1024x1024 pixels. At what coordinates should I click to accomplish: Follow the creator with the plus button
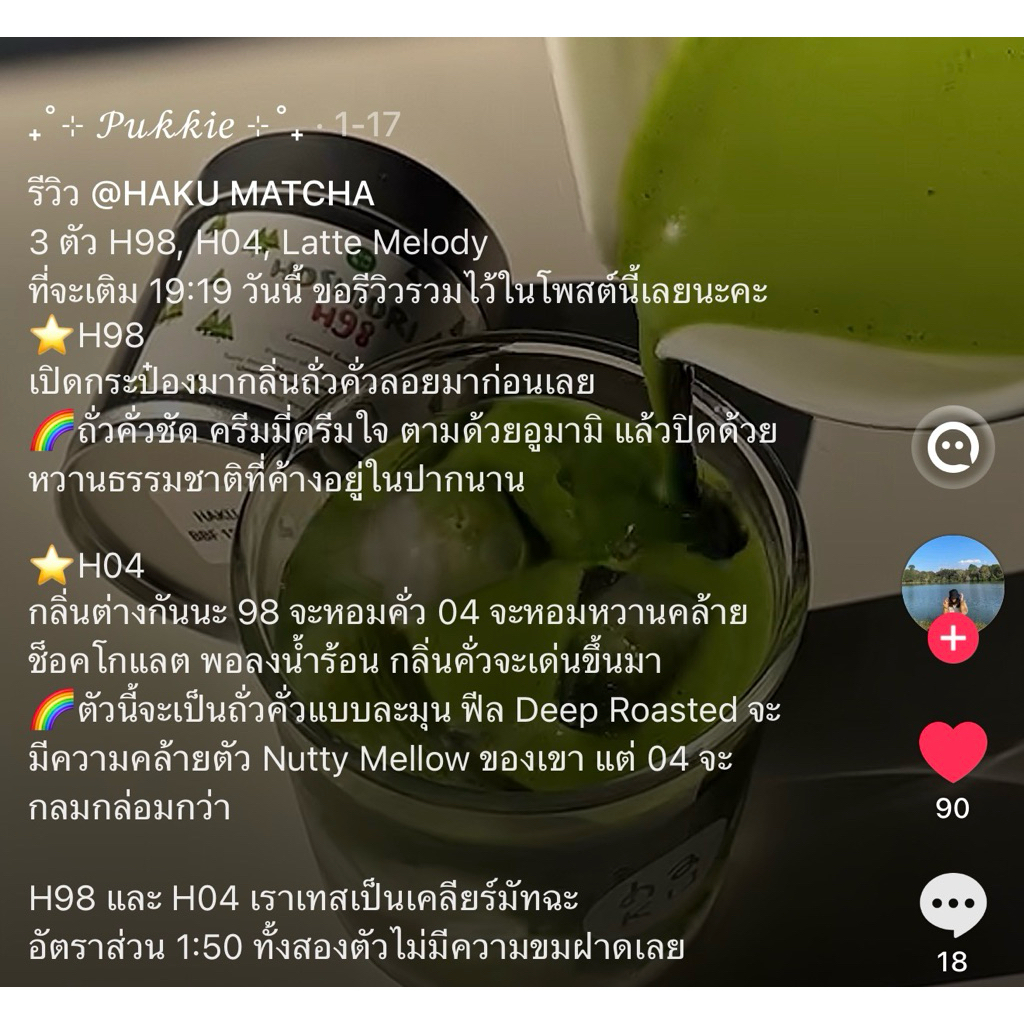(x=952, y=639)
